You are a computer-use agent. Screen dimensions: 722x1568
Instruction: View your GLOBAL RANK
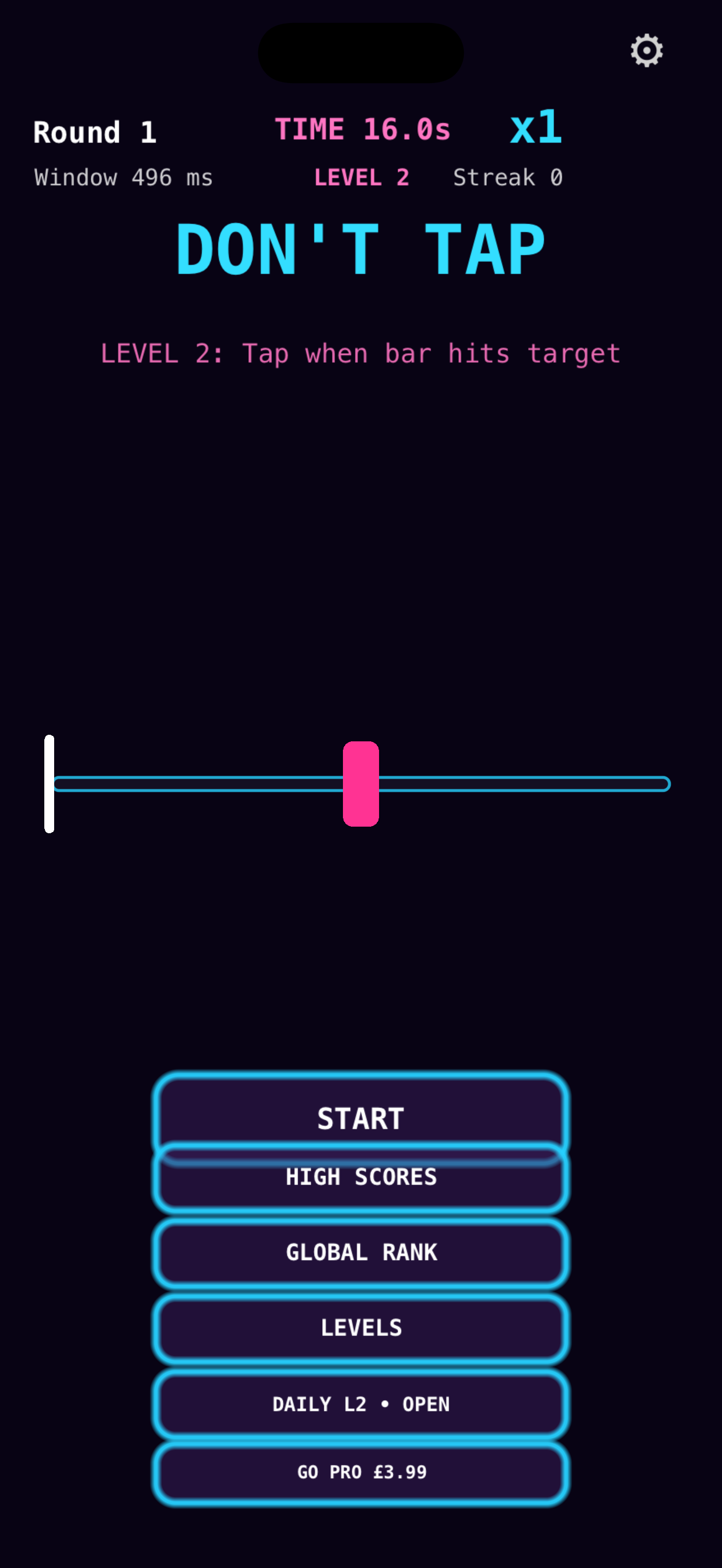point(362,1252)
